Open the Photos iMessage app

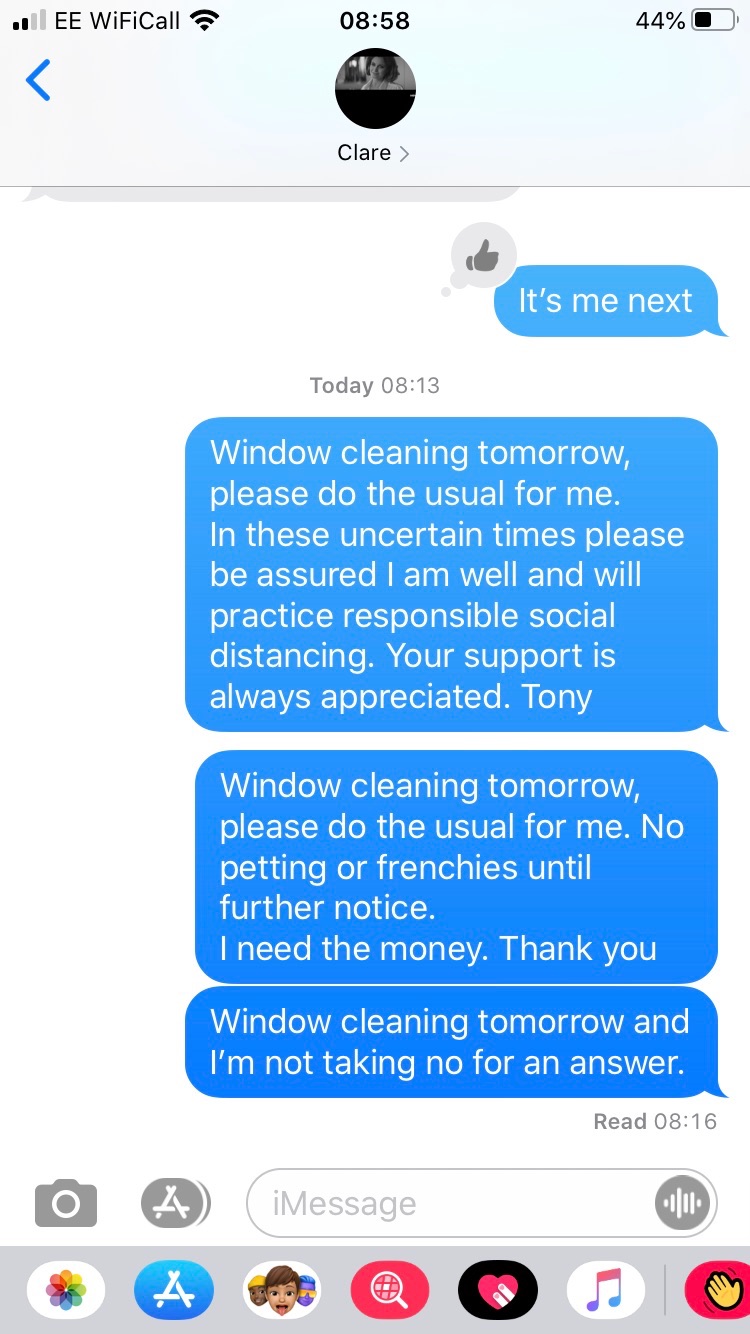click(x=67, y=1290)
